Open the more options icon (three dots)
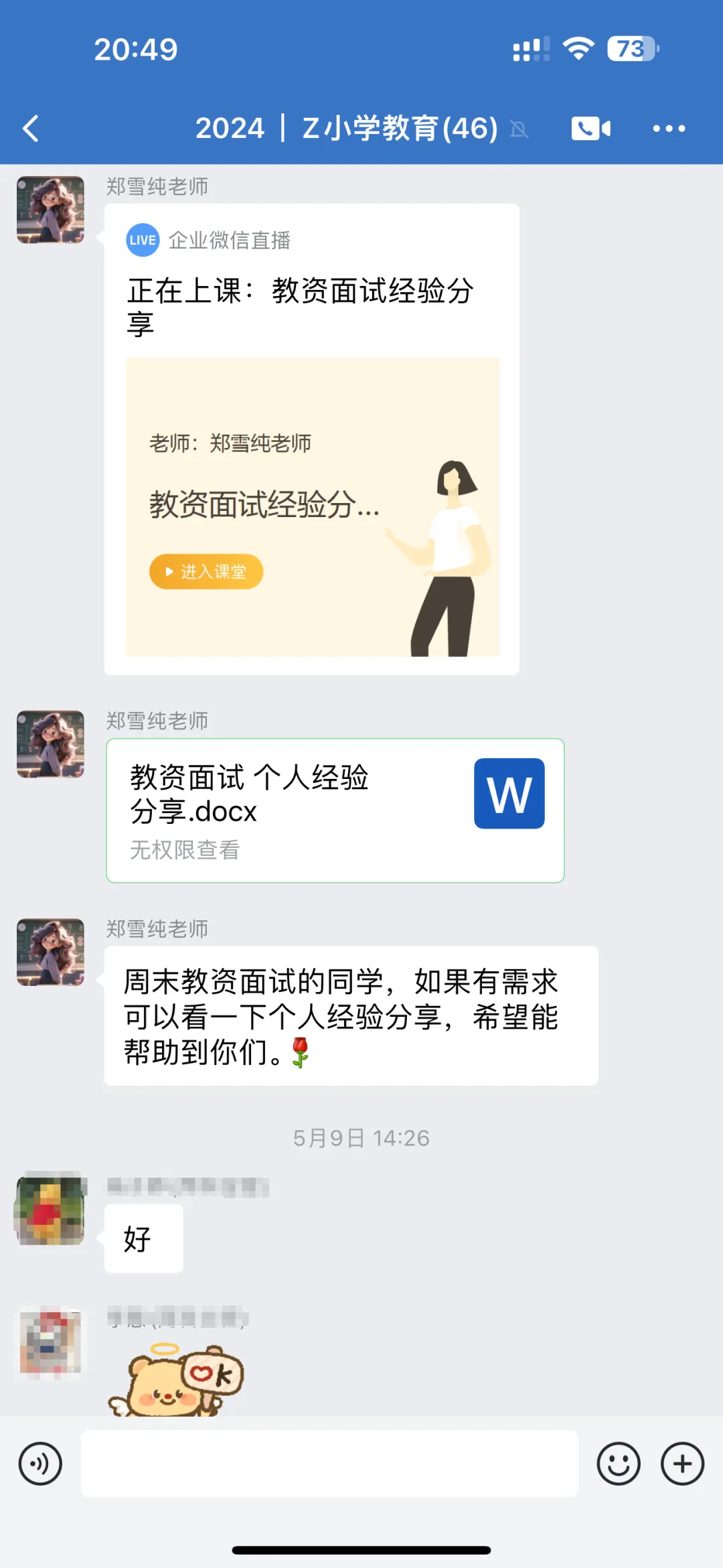The width and height of the screenshot is (723, 1568). (669, 128)
